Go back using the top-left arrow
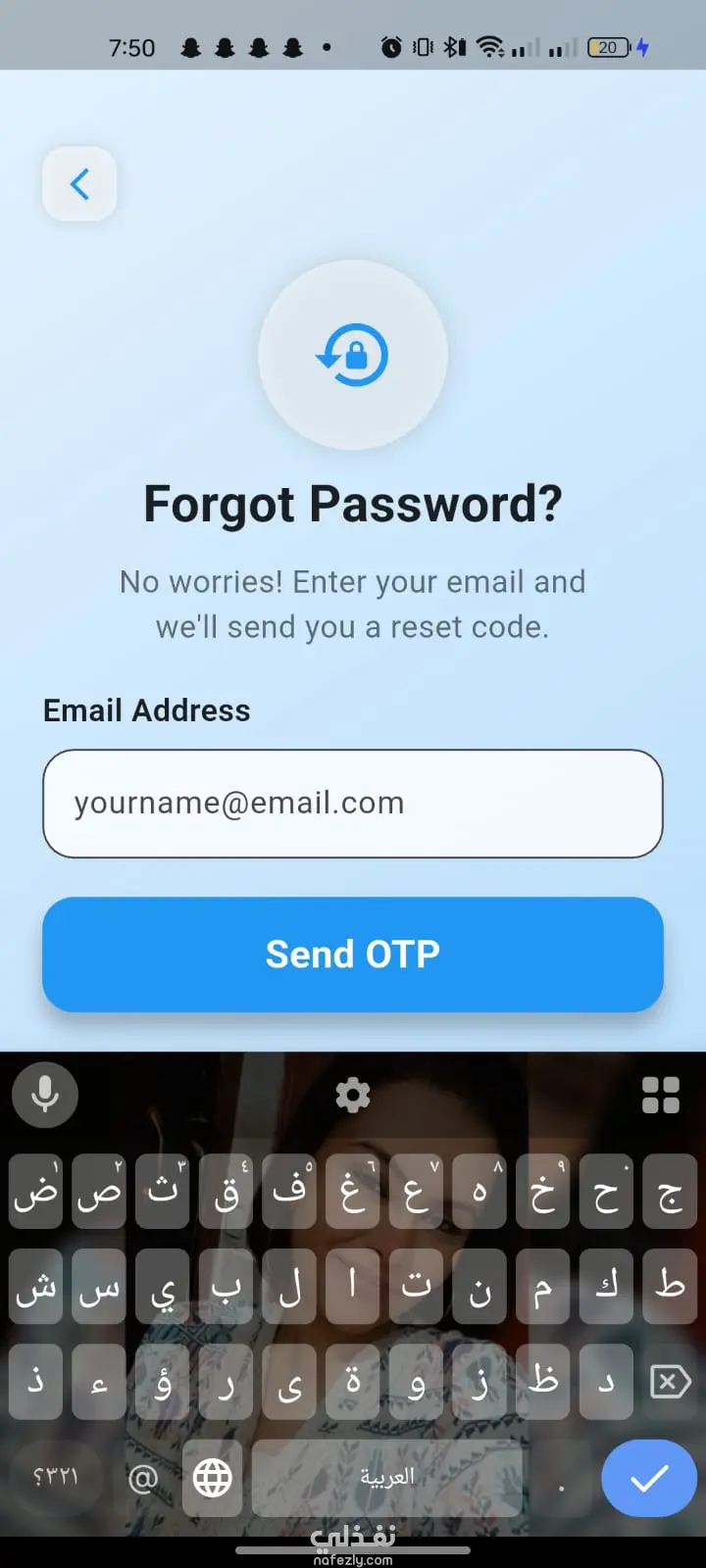Viewport: 706px width, 1568px height. coord(79,183)
